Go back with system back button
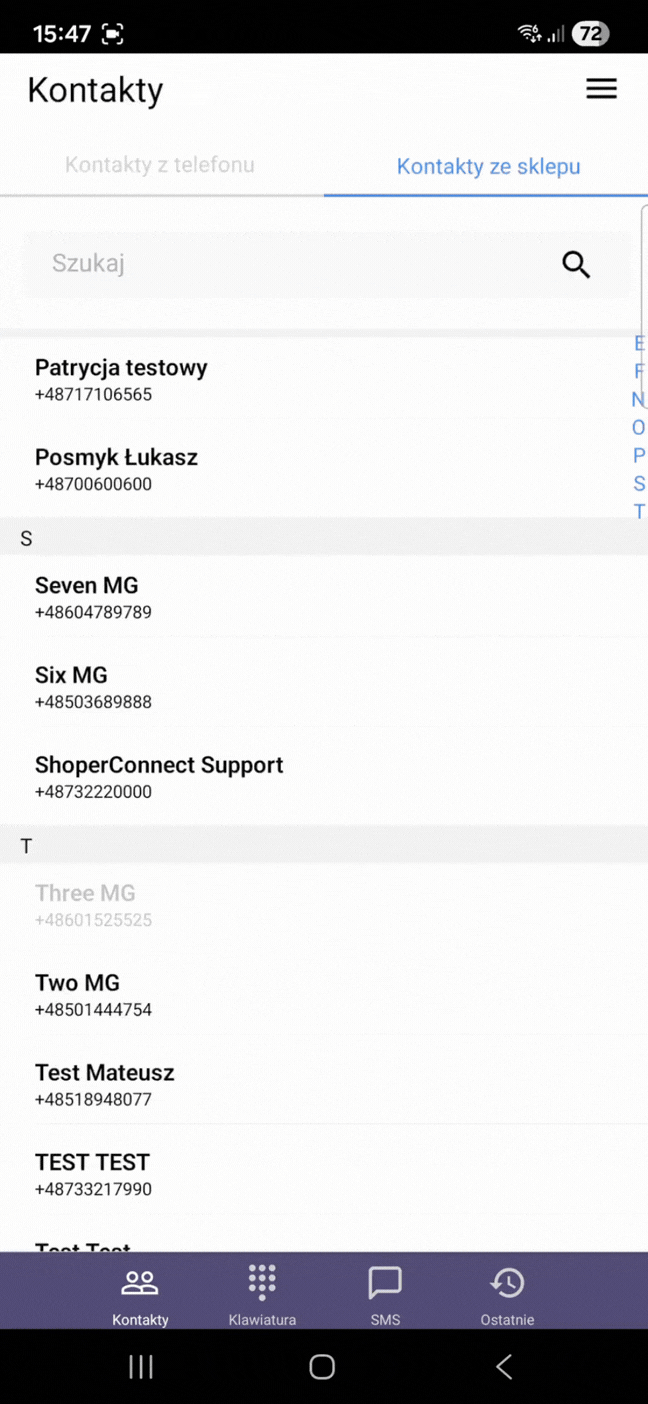This screenshot has height=1404, width=648. [x=504, y=1367]
